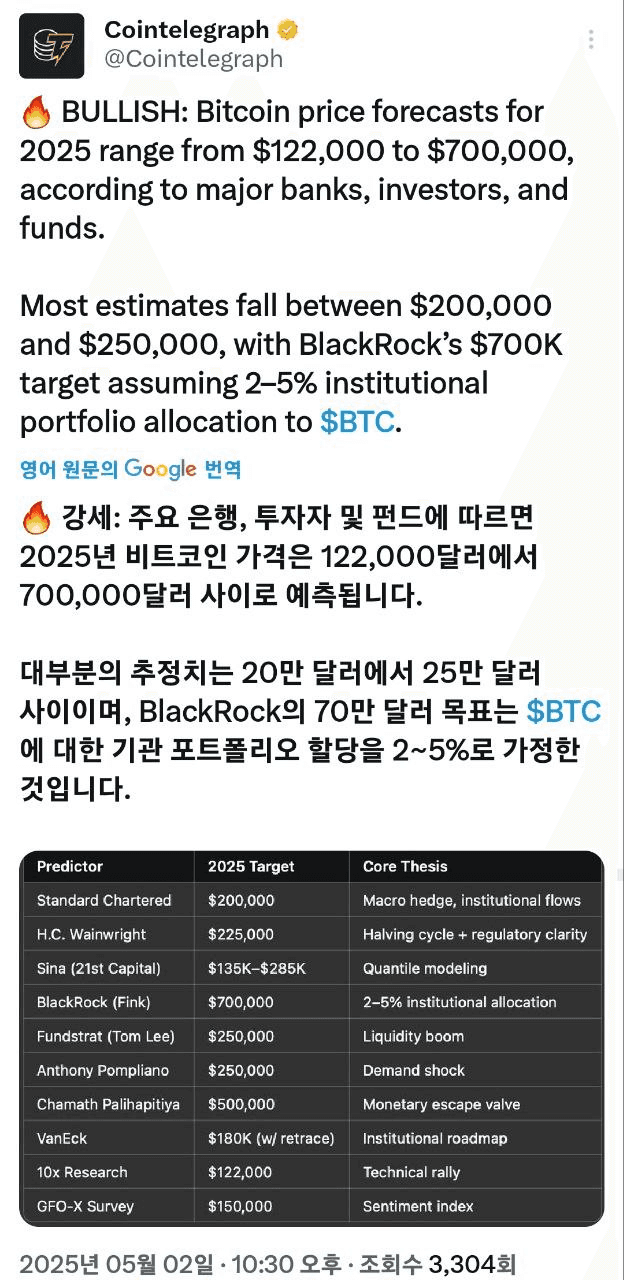Tap the Google translation label for English original

[x=130, y=469]
